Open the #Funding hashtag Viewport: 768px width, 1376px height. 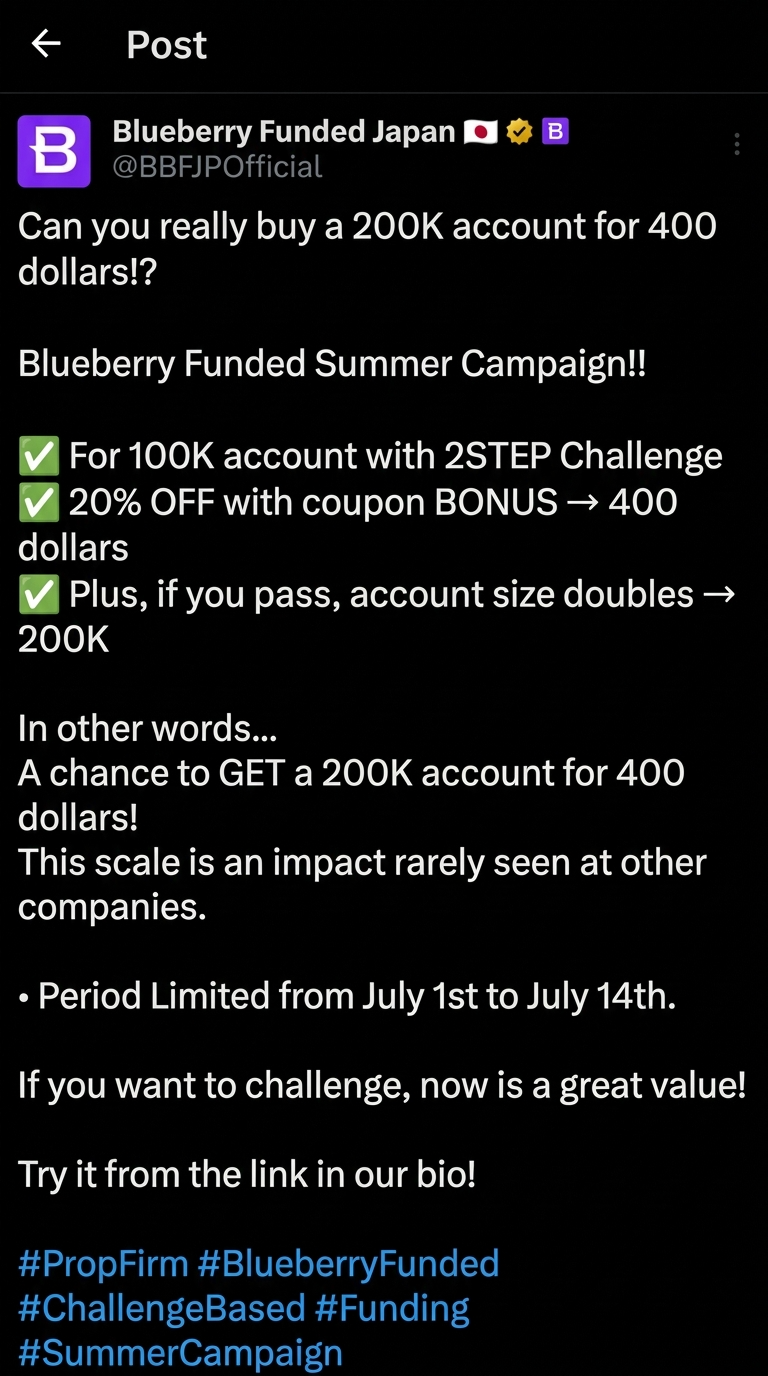click(x=392, y=1308)
